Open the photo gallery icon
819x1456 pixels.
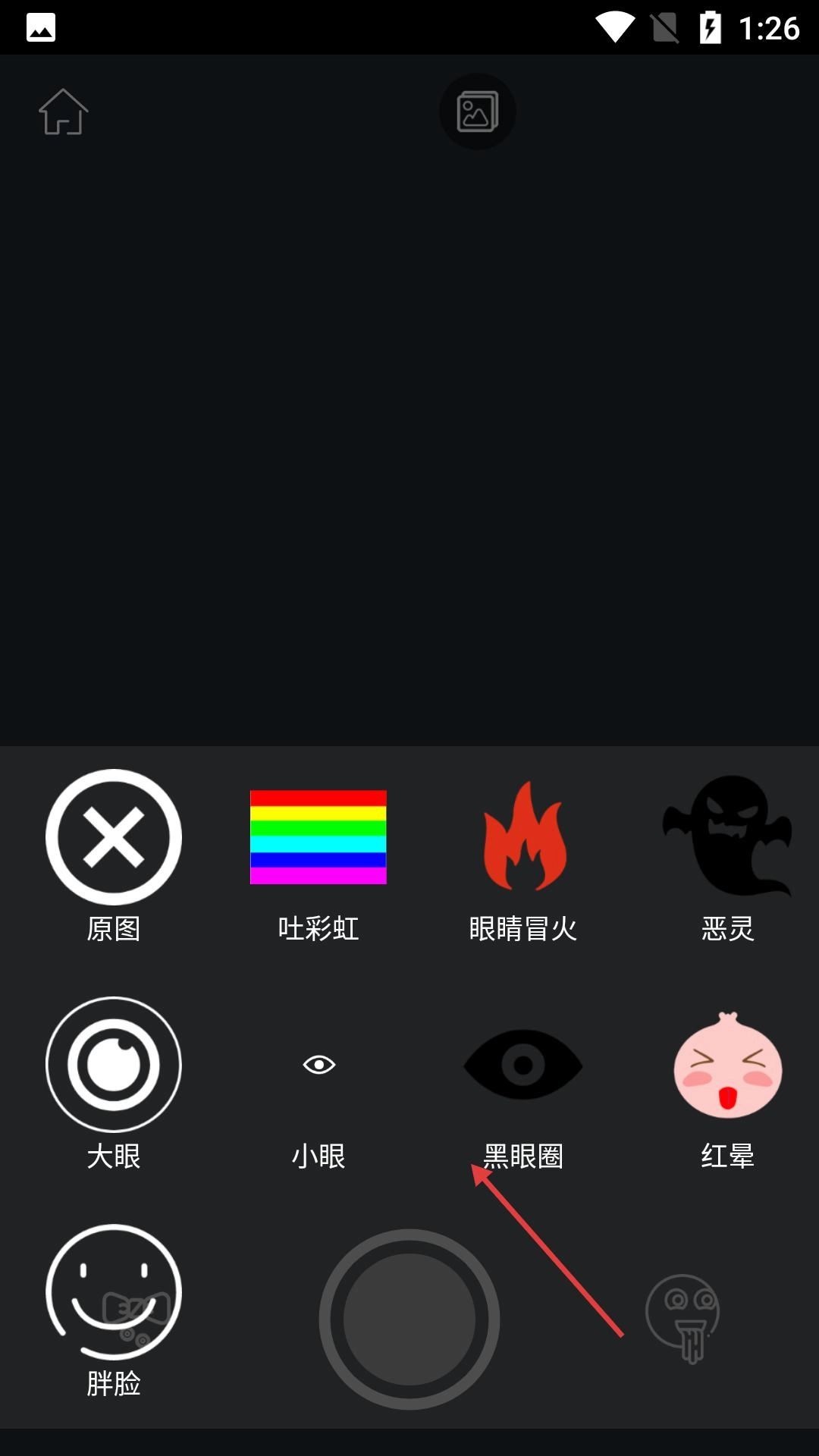[477, 111]
